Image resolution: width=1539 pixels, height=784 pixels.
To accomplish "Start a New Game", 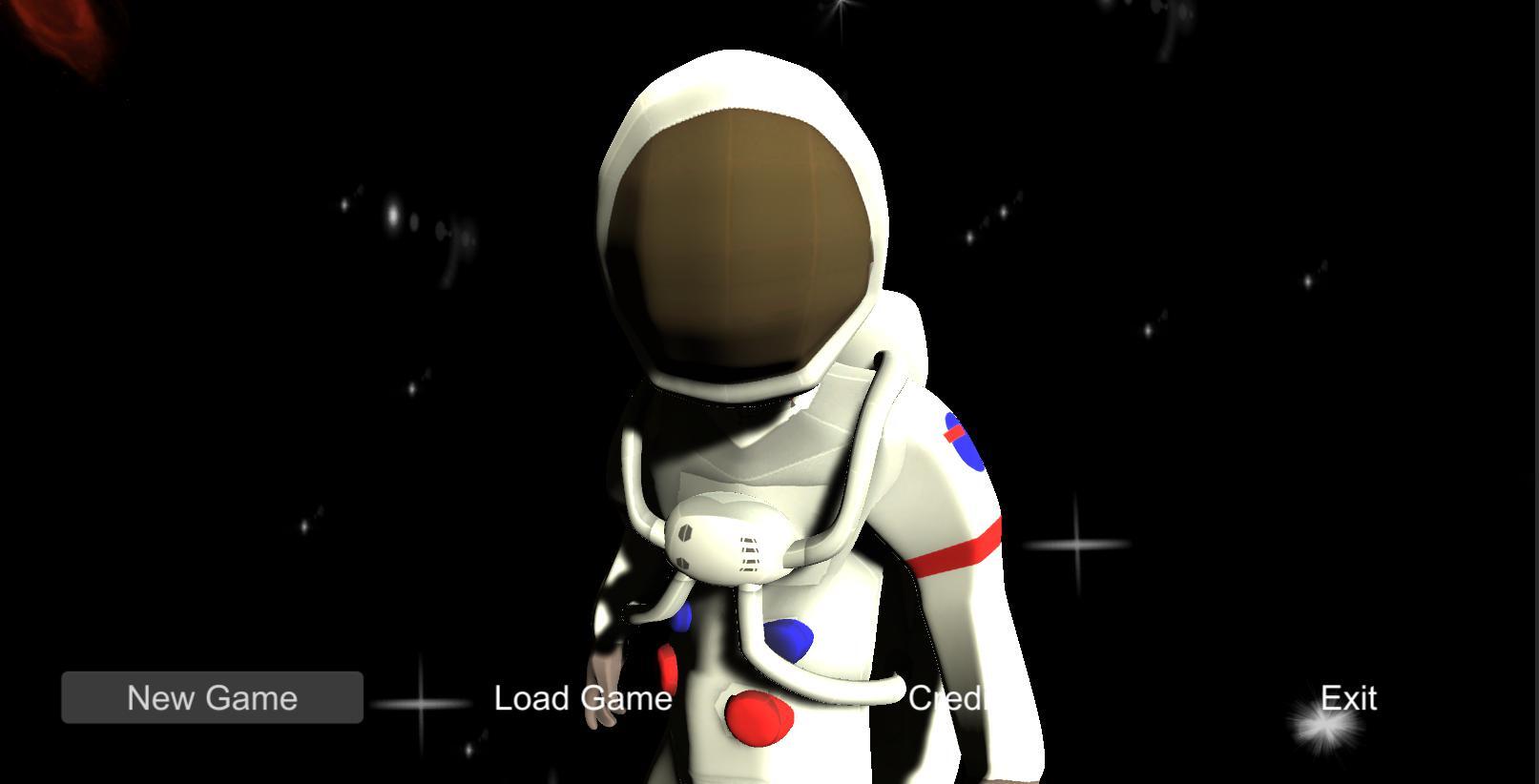I will click(x=212, y=698).
